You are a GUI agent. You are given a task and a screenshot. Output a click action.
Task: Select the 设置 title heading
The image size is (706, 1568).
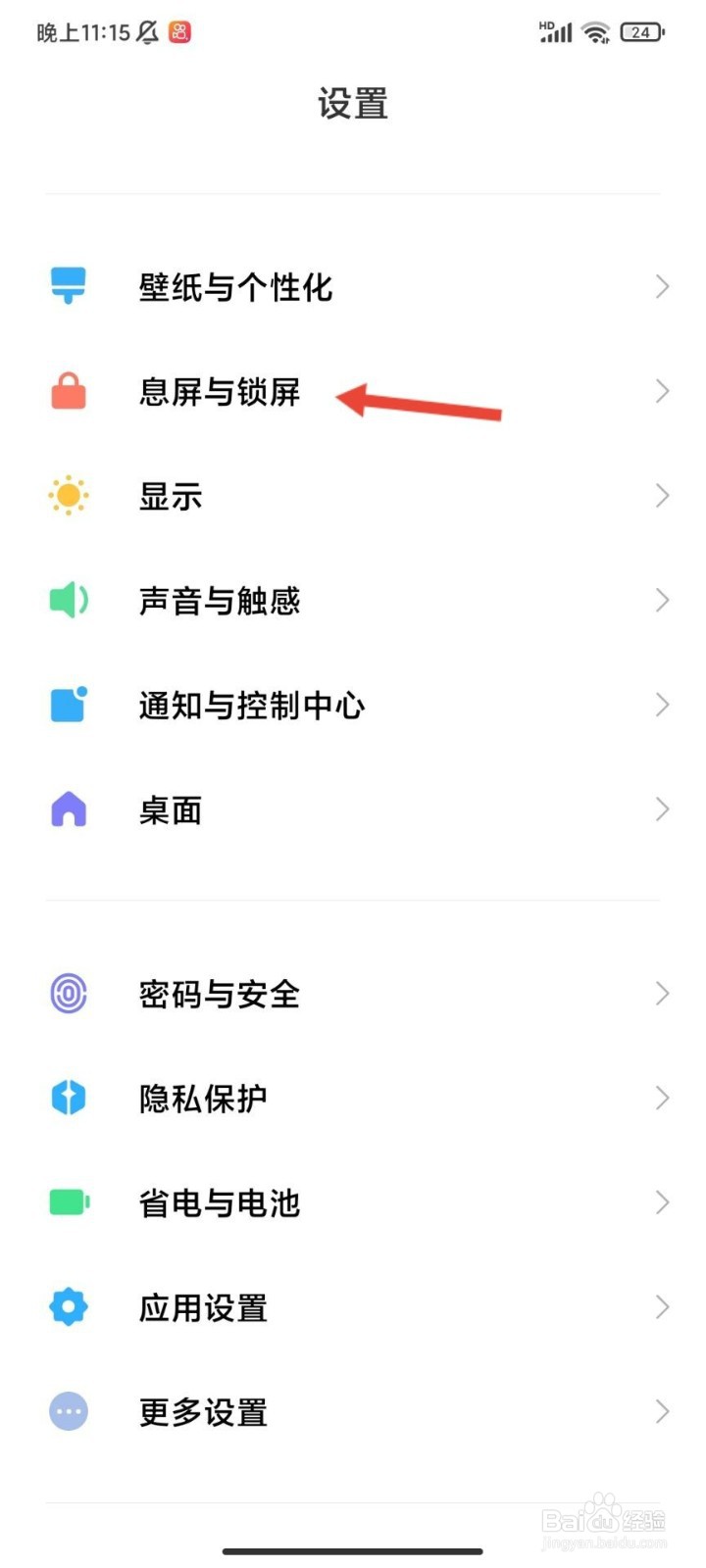point(353,104)
